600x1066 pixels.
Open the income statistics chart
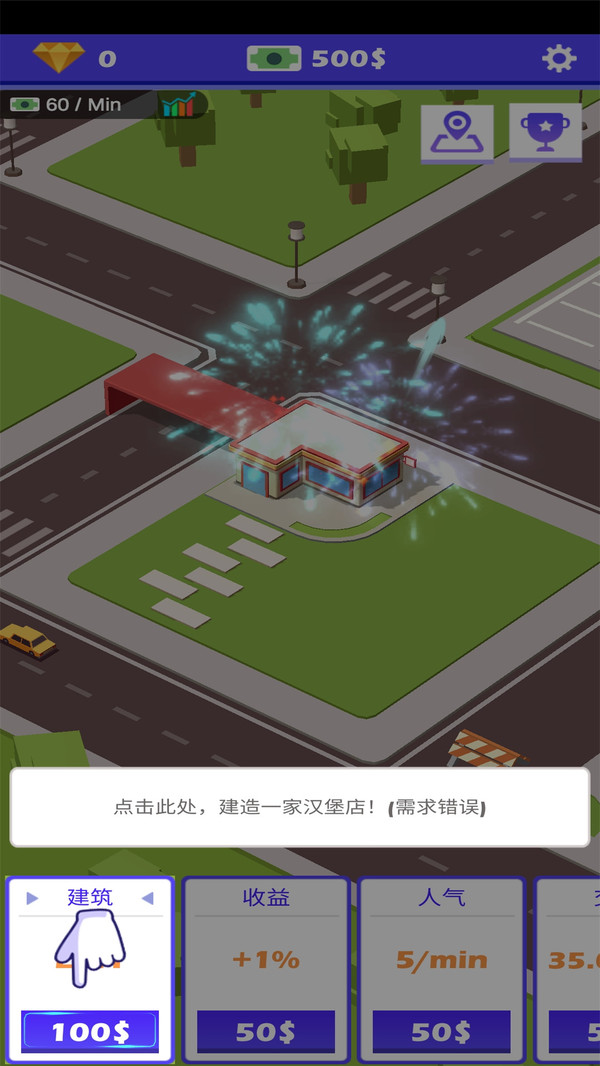[179, 105]
